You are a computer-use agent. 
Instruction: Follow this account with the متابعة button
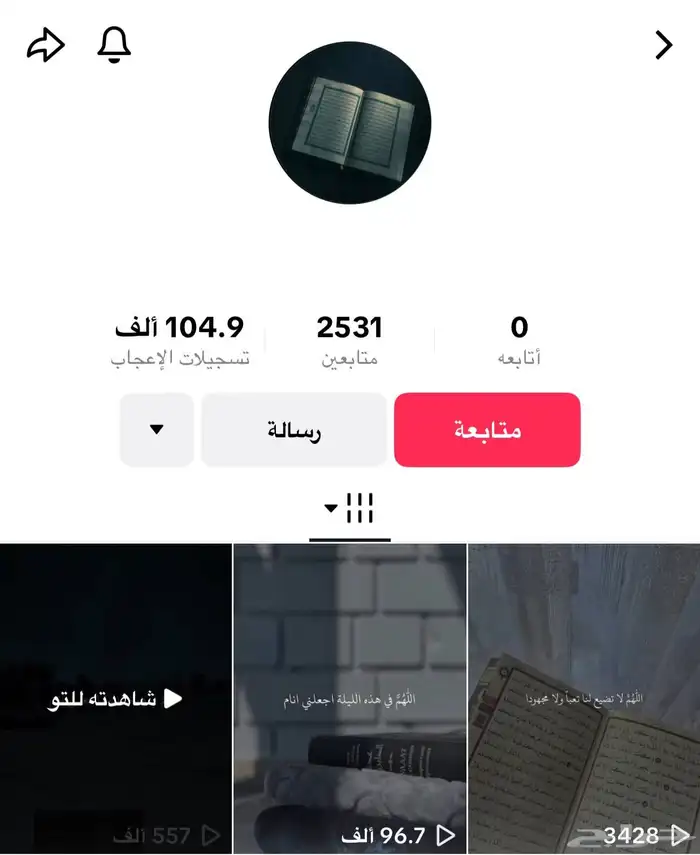[x=487, y=430]
